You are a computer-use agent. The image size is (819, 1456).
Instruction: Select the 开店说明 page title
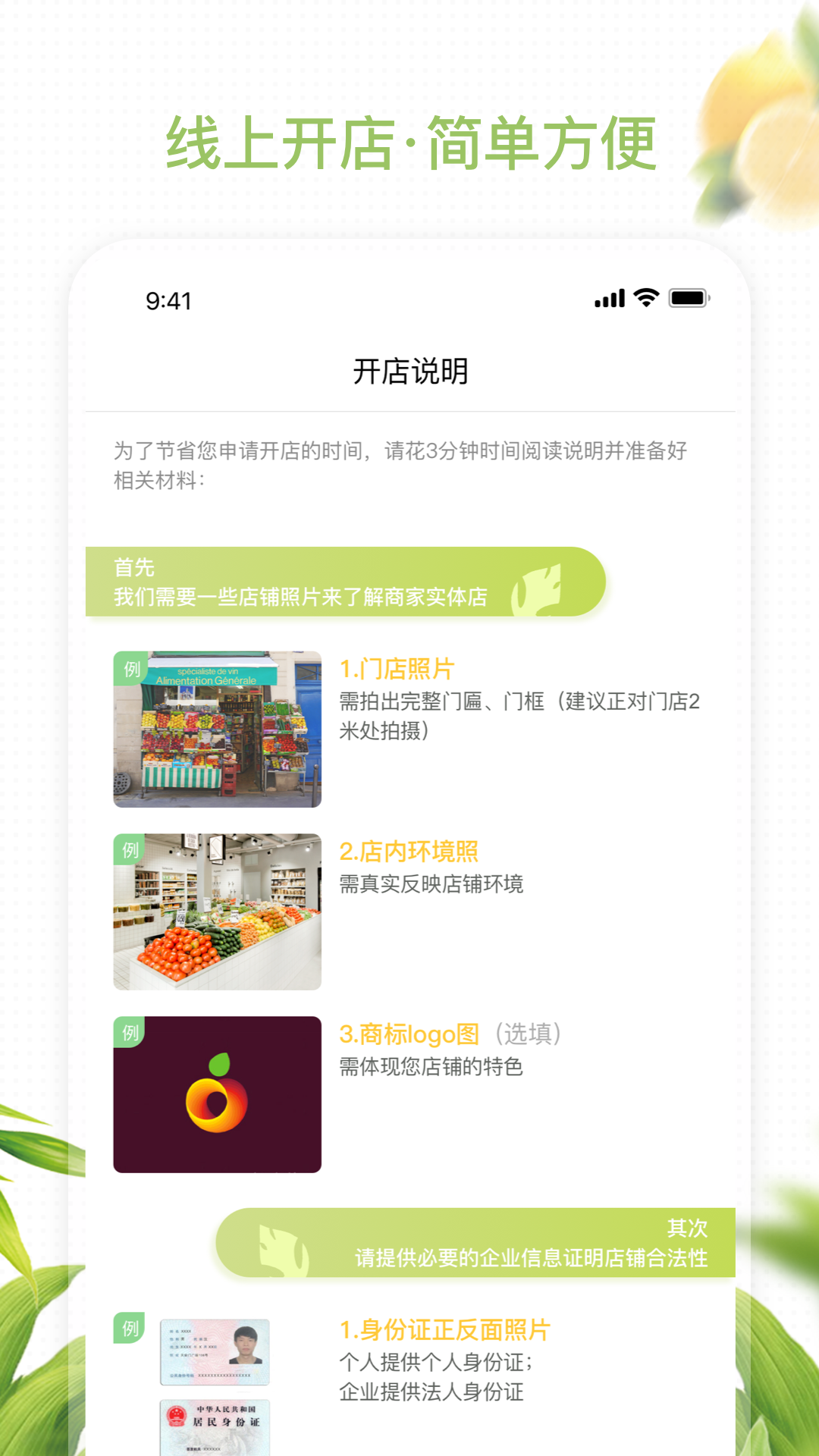coord(413,370)
